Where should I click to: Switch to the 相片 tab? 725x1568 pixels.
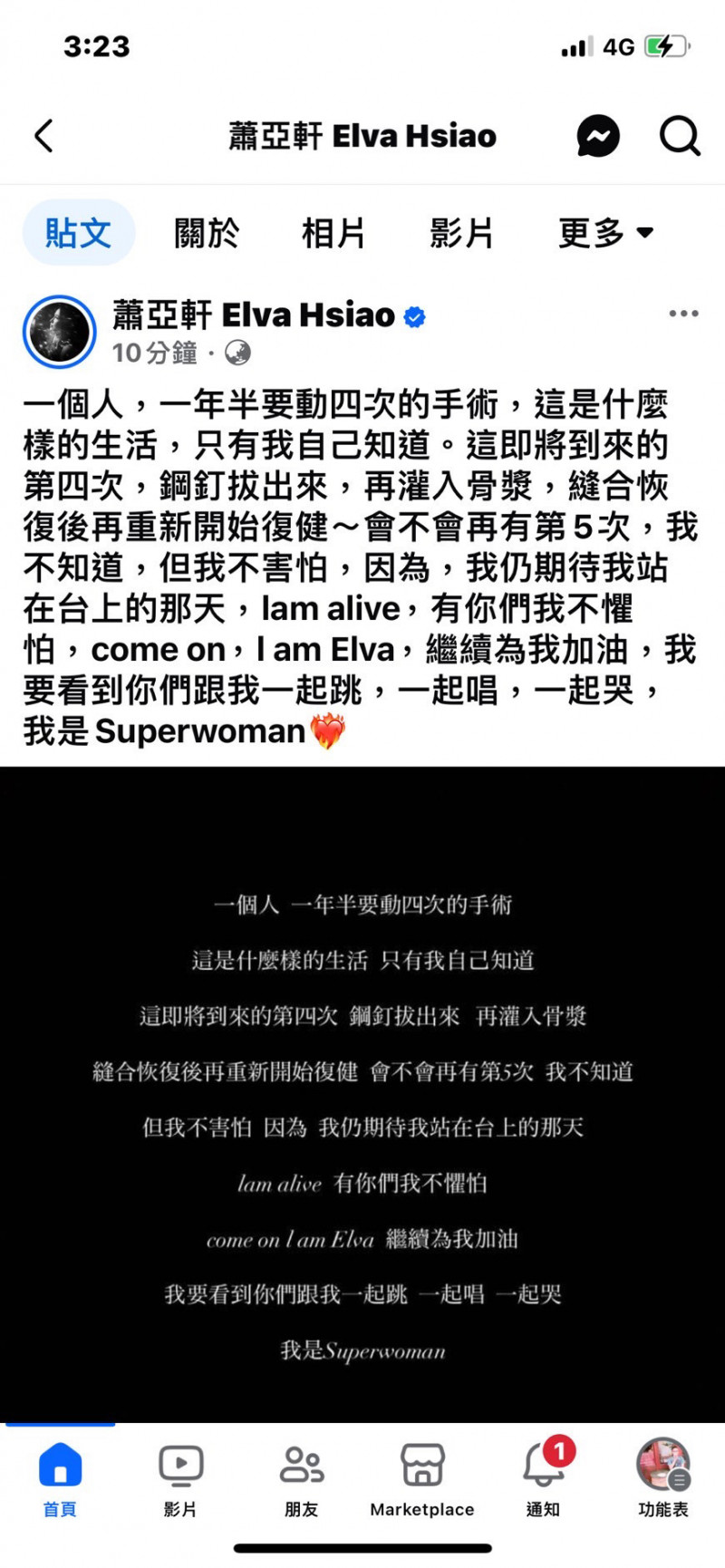(x=333, y=233)
